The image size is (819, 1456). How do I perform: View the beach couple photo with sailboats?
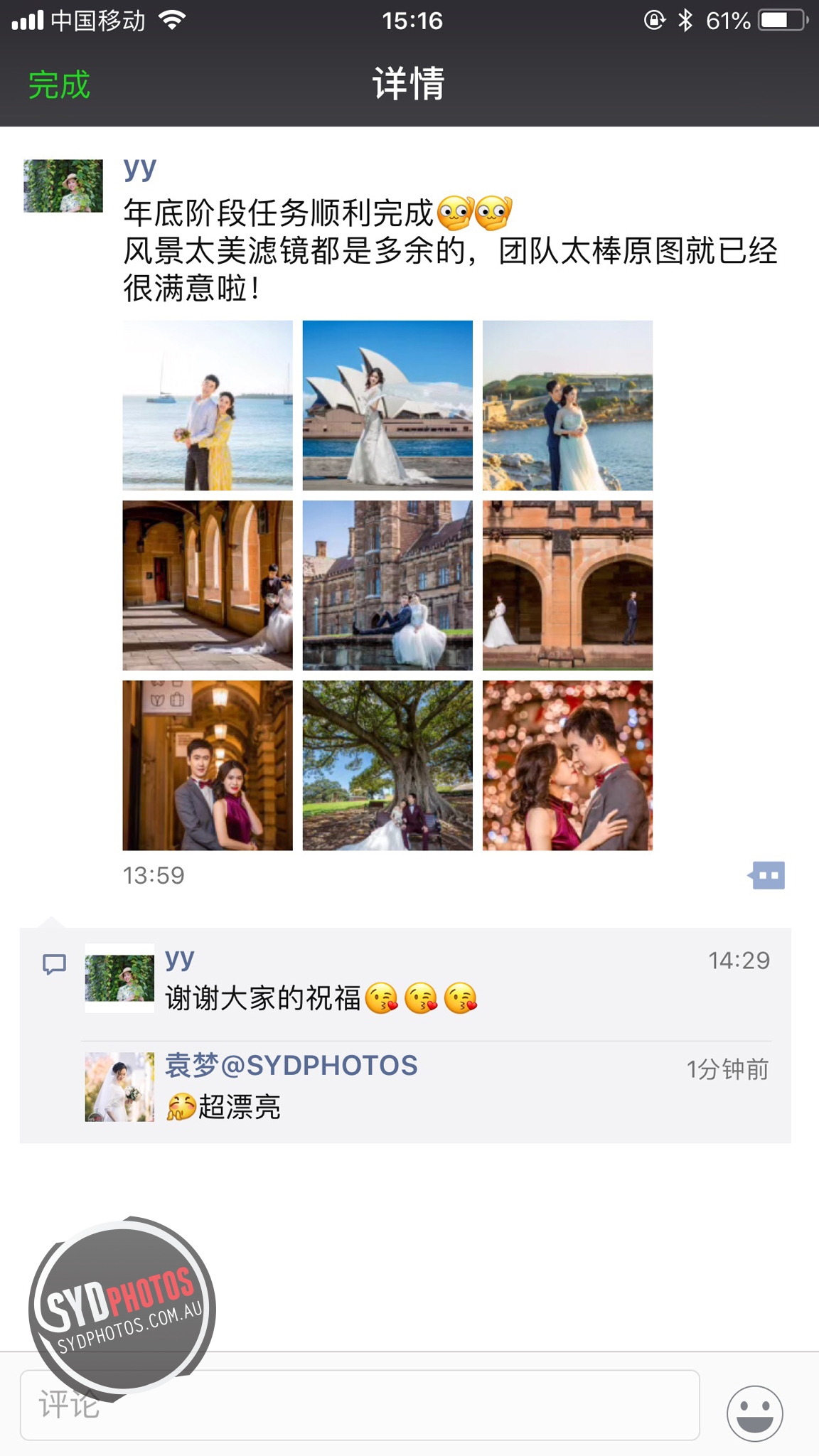click(x=208, y=405)
